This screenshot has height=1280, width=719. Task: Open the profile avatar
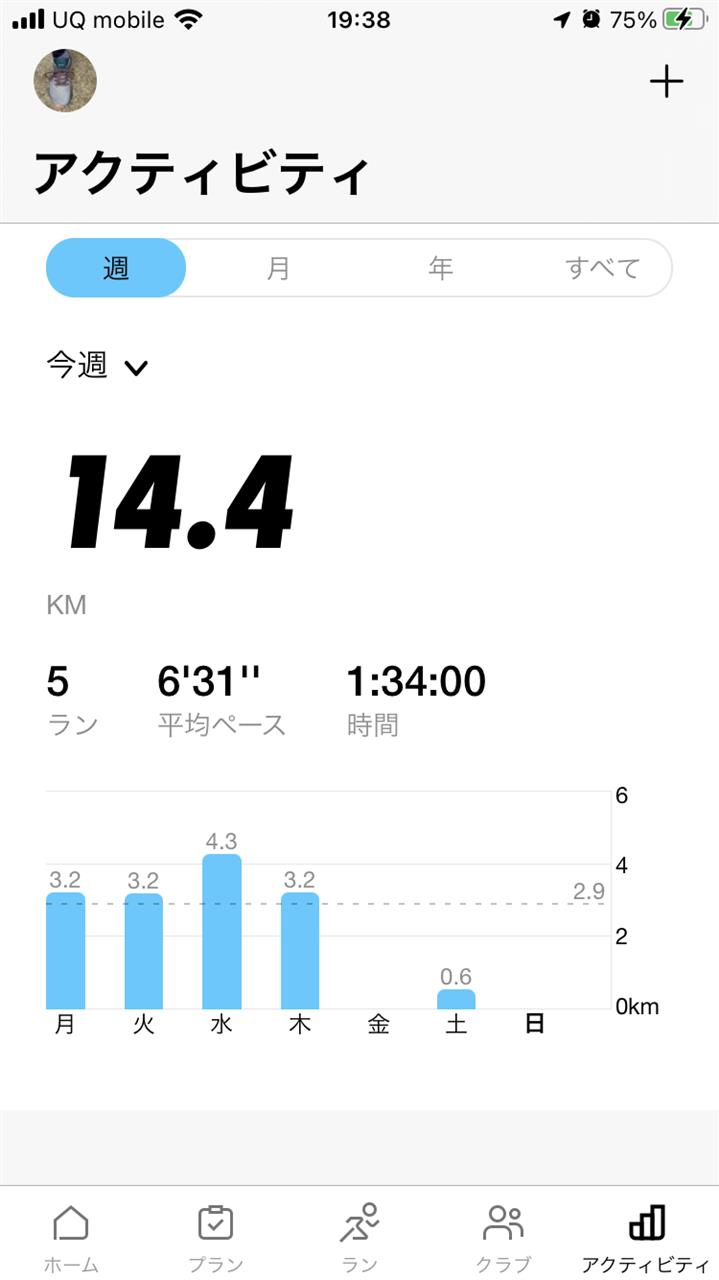click(x=65, y=81)
